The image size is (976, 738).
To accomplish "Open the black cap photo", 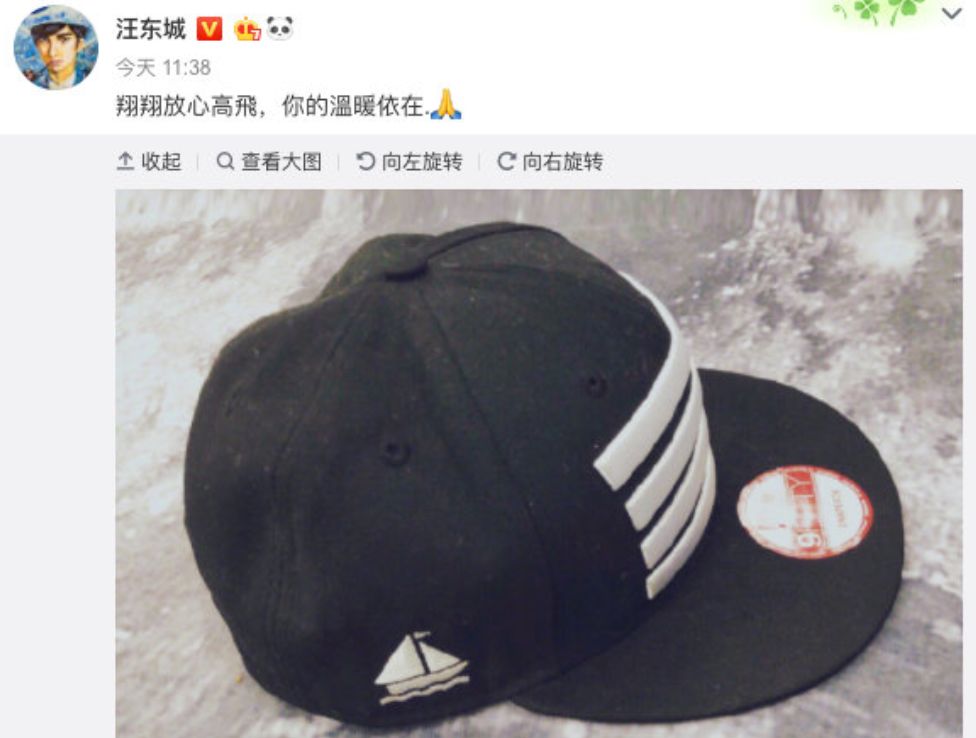I will click(x=539, y=464).
